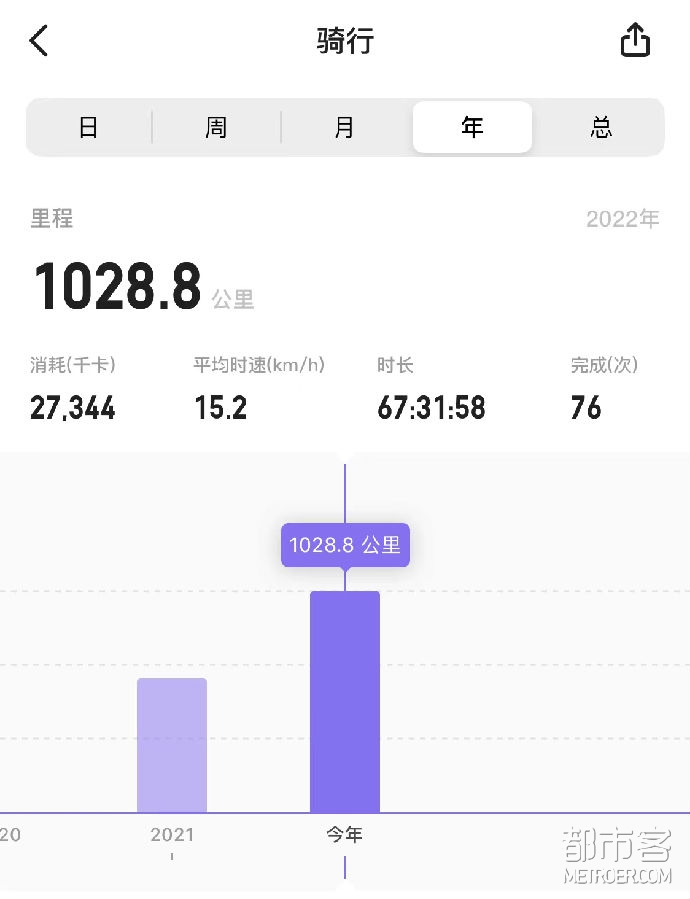Share the riding statistics
Image resolution: width=690 pixels, height=899 pixels.
(x=635, y=41)
